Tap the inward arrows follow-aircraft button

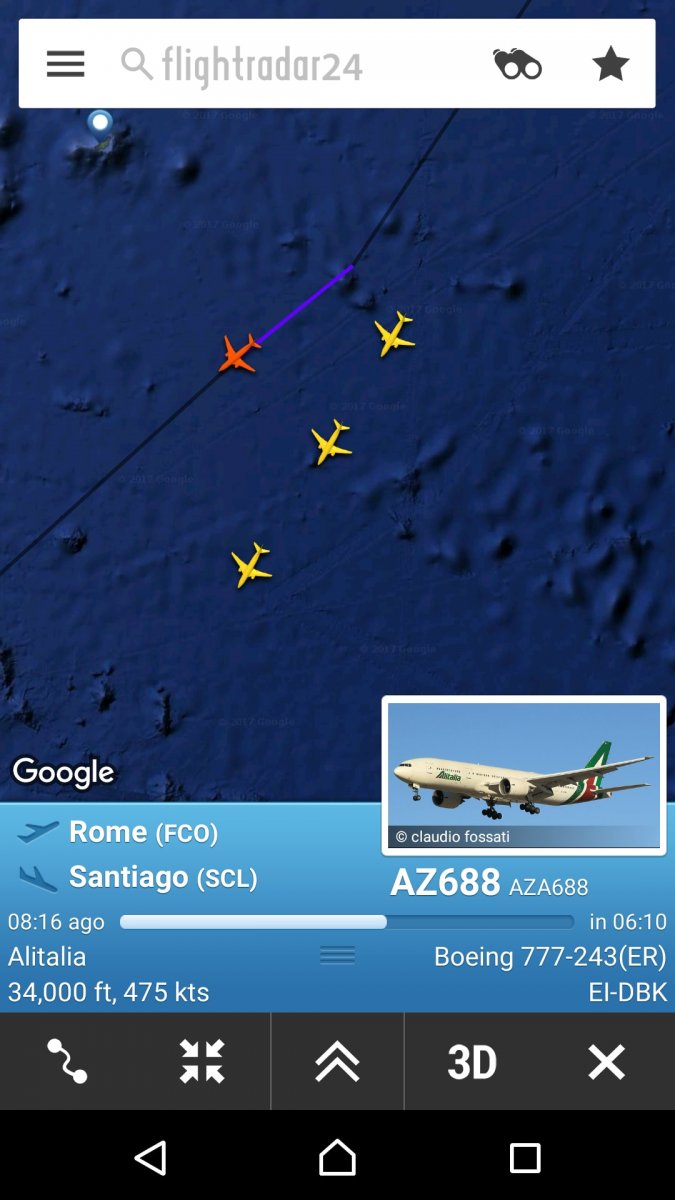tap(202, 1061)
